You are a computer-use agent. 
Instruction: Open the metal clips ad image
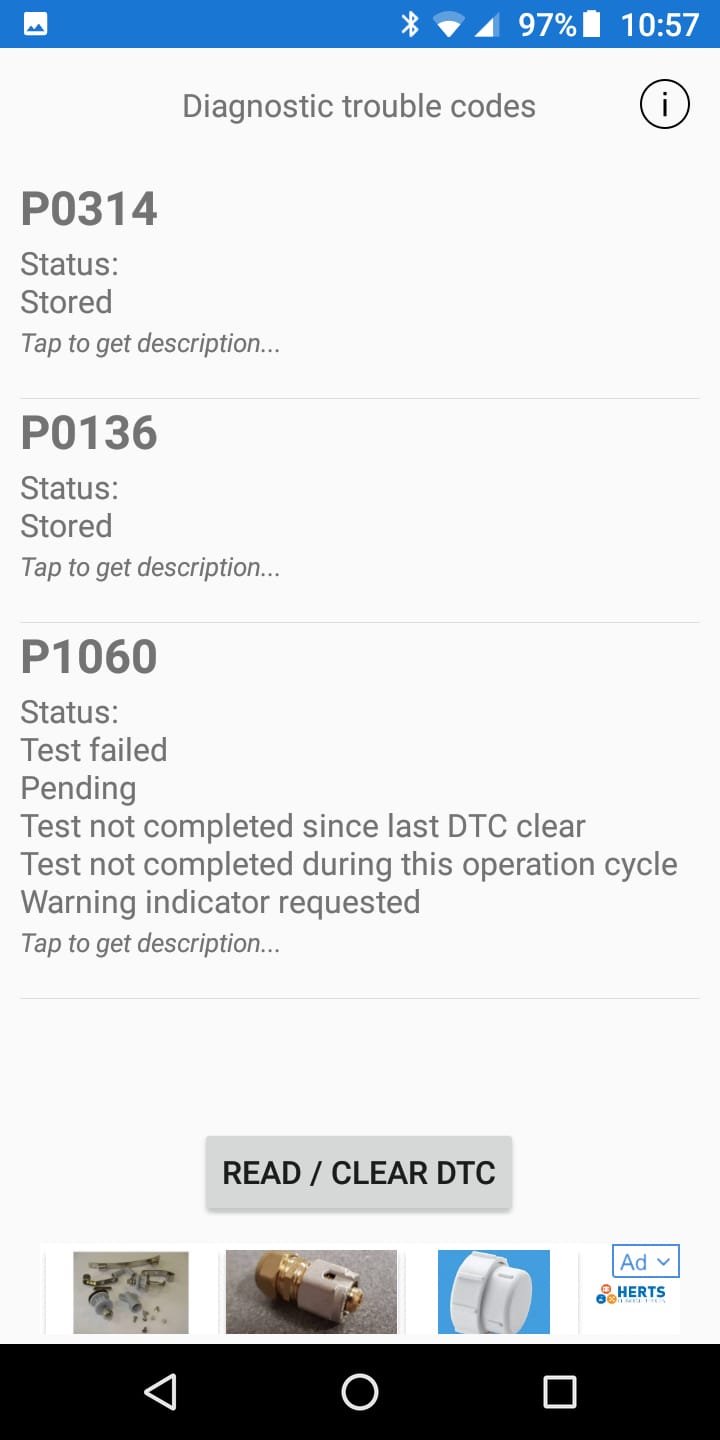coord(131,1291)
